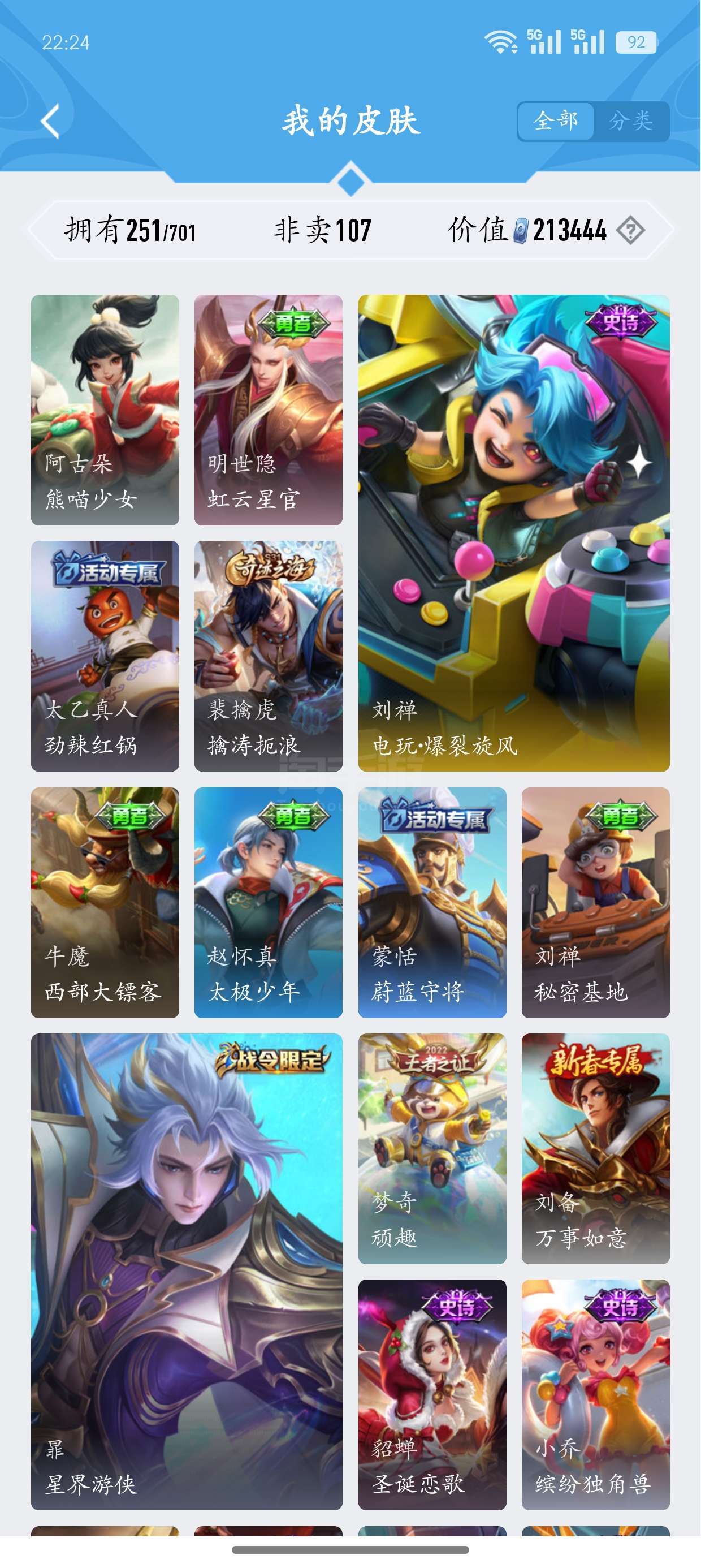Open 蒙恬 蔚蓝守将 skin
Viewport: 701px width, 1568px height.
point(432,902)
